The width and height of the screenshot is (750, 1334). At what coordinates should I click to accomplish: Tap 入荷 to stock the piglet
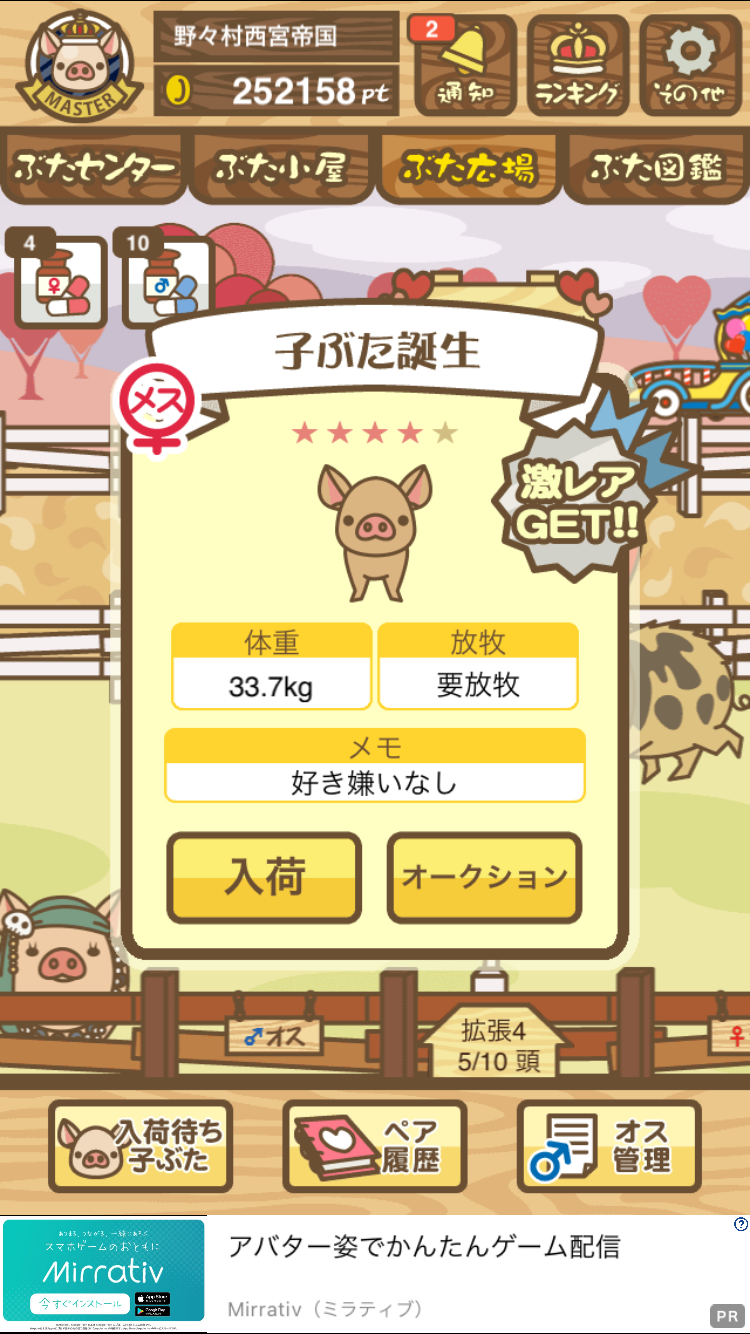[263, 877]
